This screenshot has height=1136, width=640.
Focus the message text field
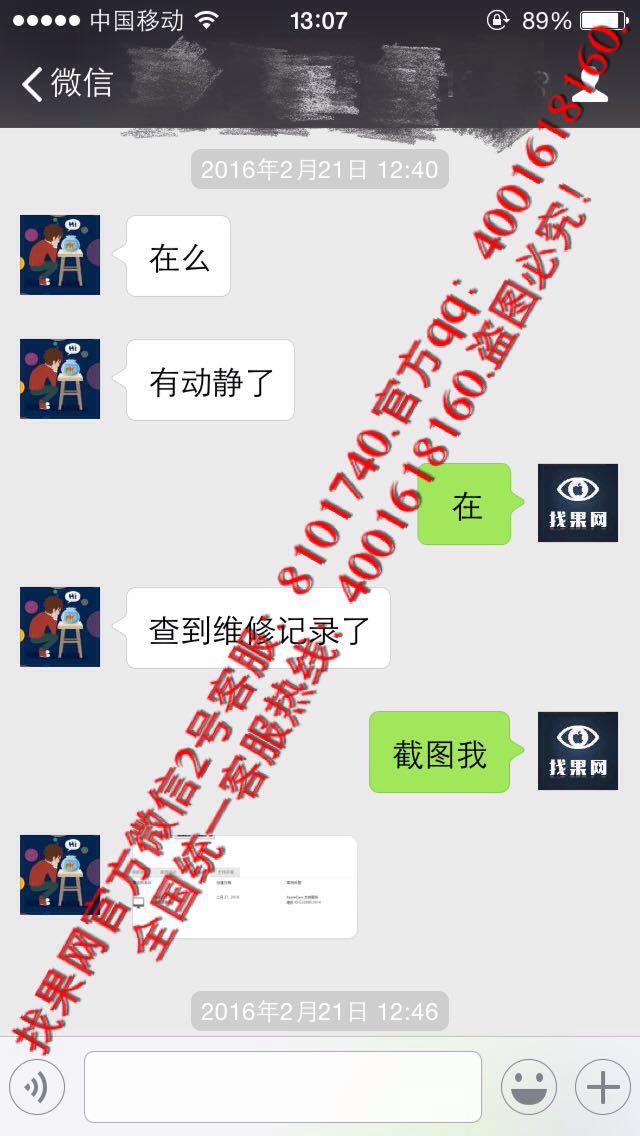pyautogui.click(x=283, y=1087)
